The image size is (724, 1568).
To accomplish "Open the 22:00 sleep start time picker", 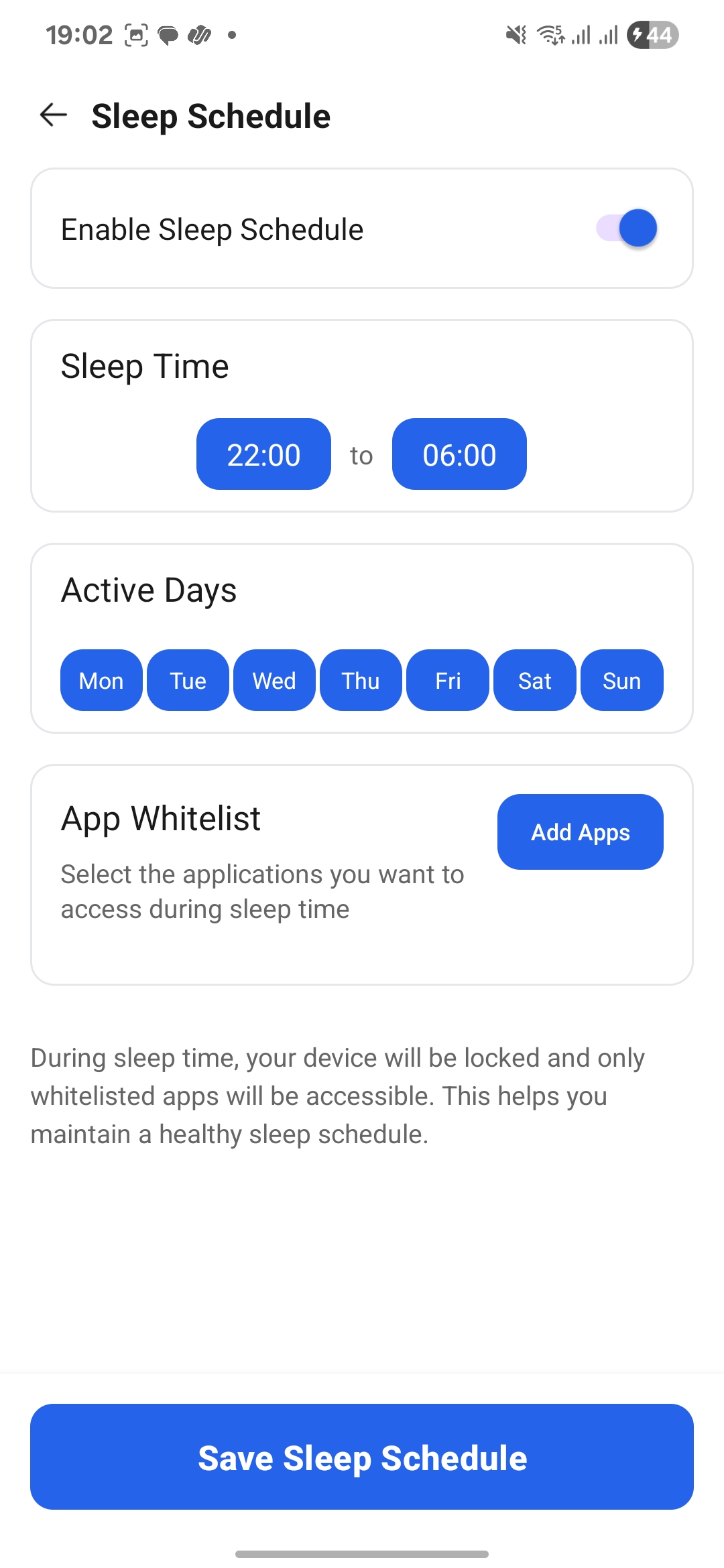I will click(x=263, y=454).
